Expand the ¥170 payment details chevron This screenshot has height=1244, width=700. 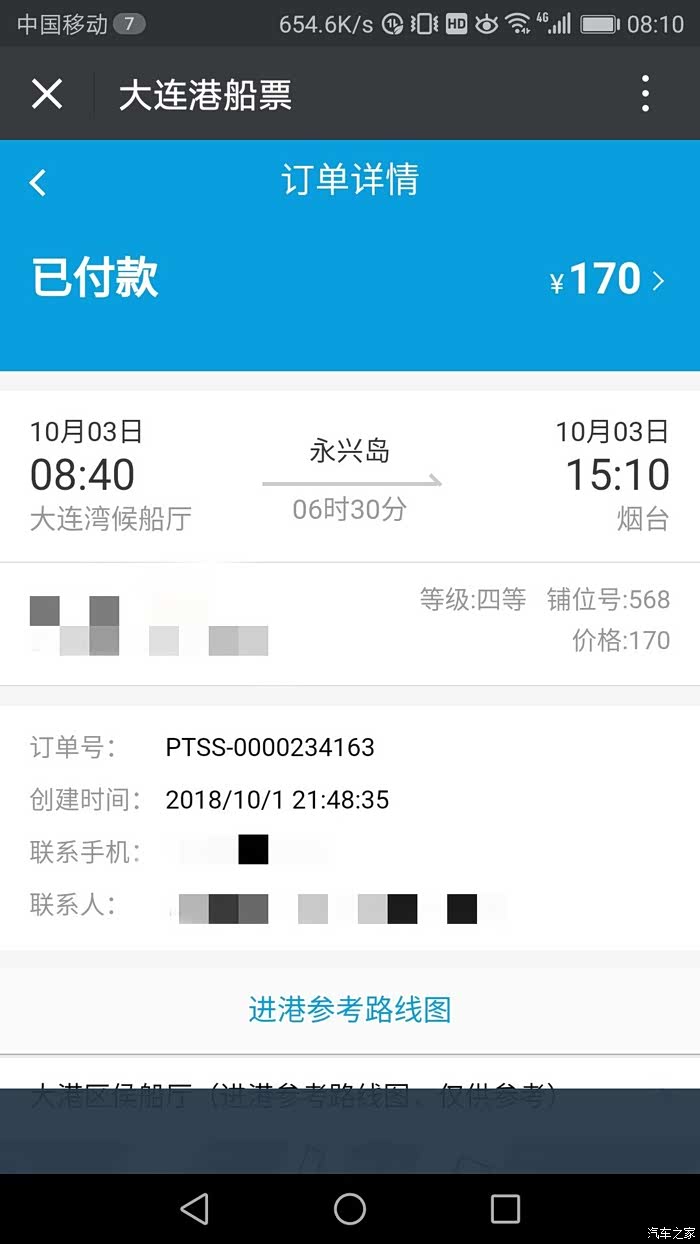click(x=658, y=281)
